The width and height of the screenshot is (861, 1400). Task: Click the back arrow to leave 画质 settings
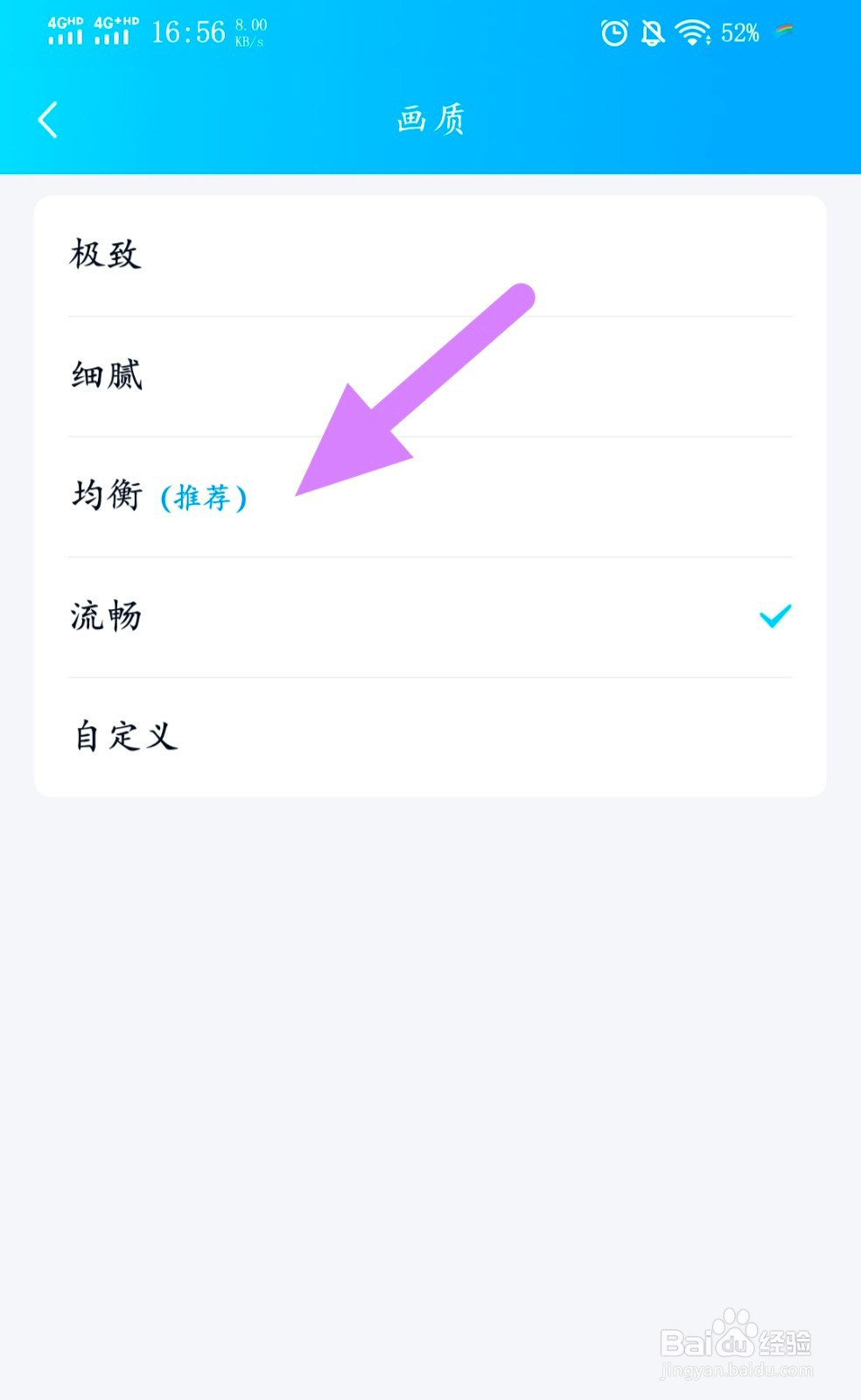(48, 120)
